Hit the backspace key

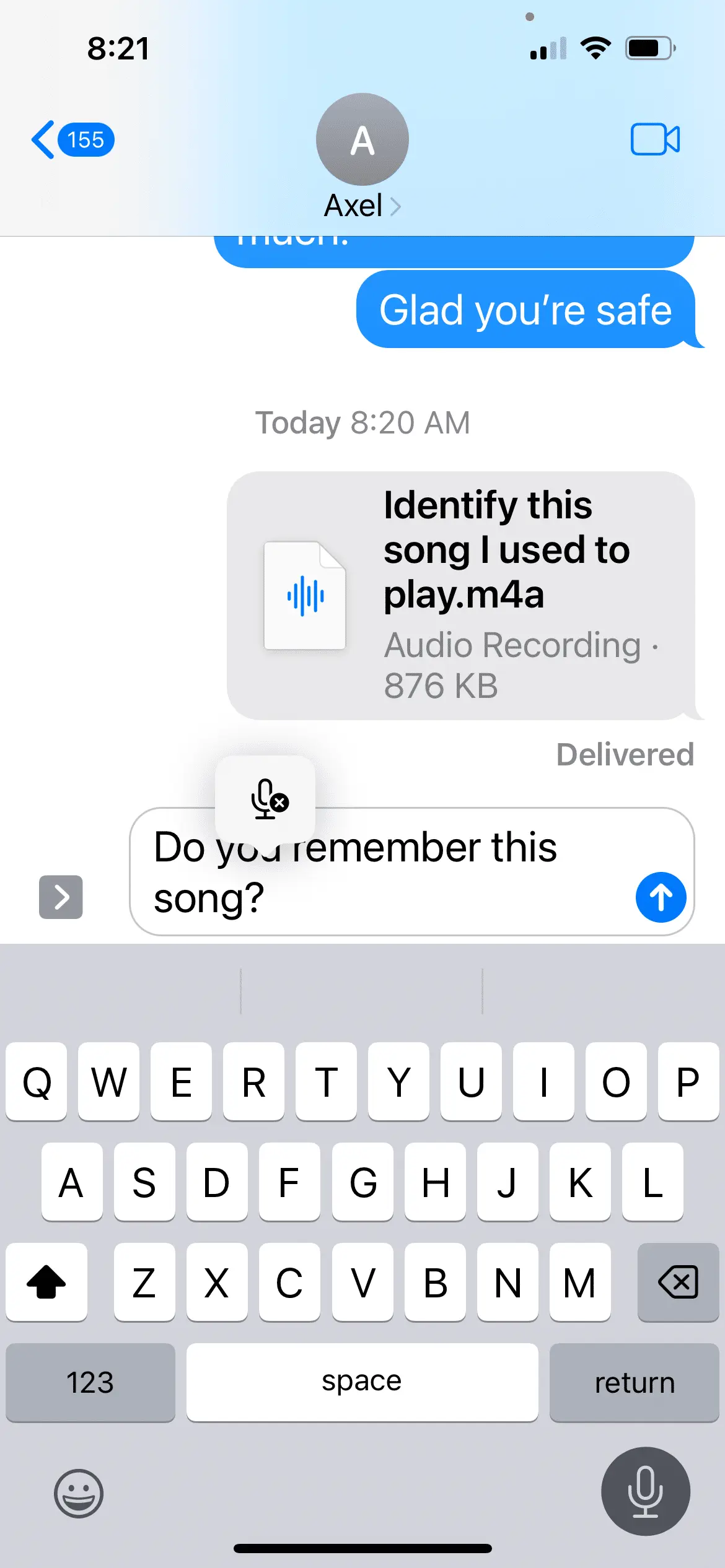(x=678, y=1282)
